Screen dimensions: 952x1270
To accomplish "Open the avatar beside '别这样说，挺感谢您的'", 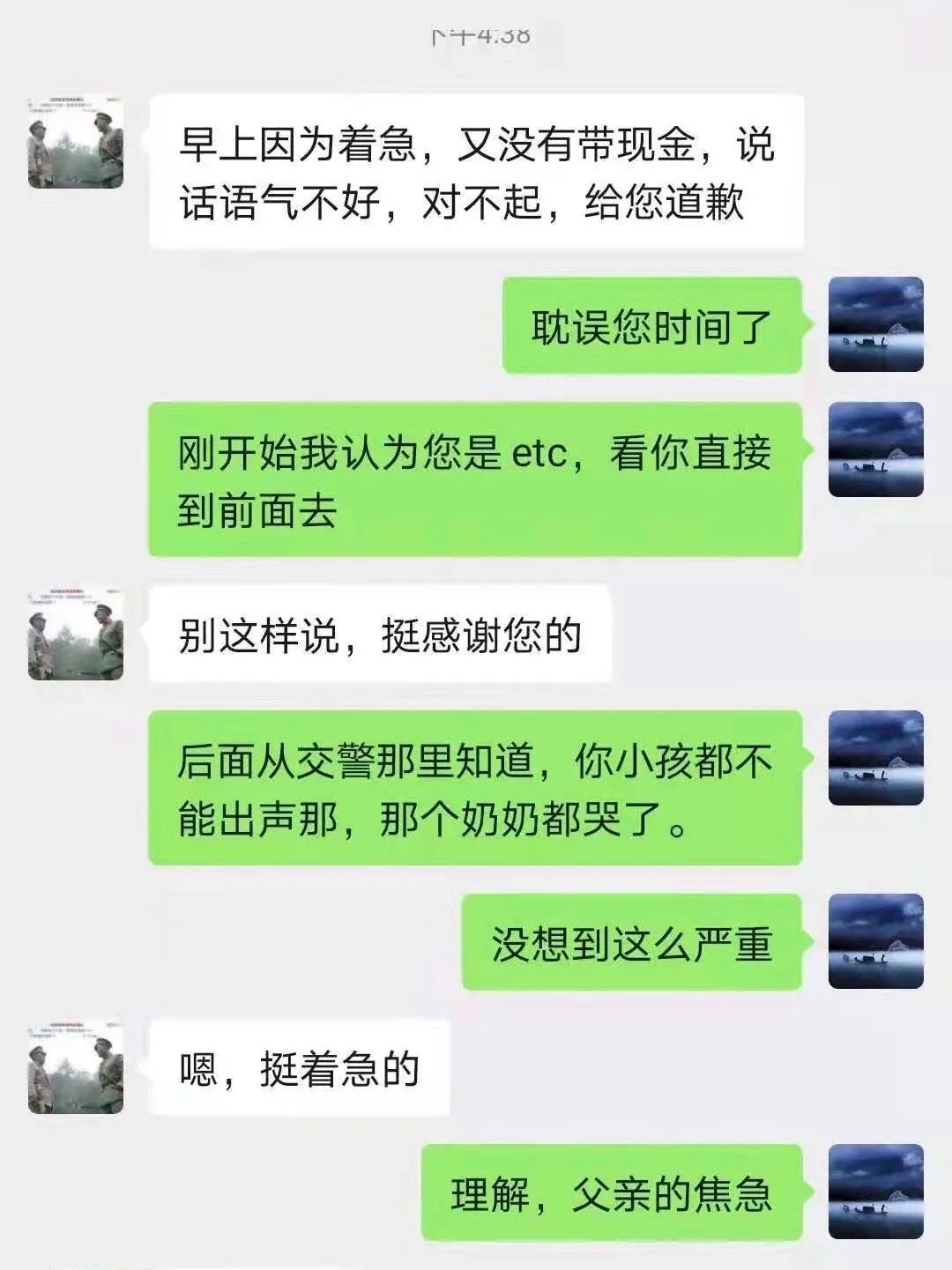I will tap(76, 634).
